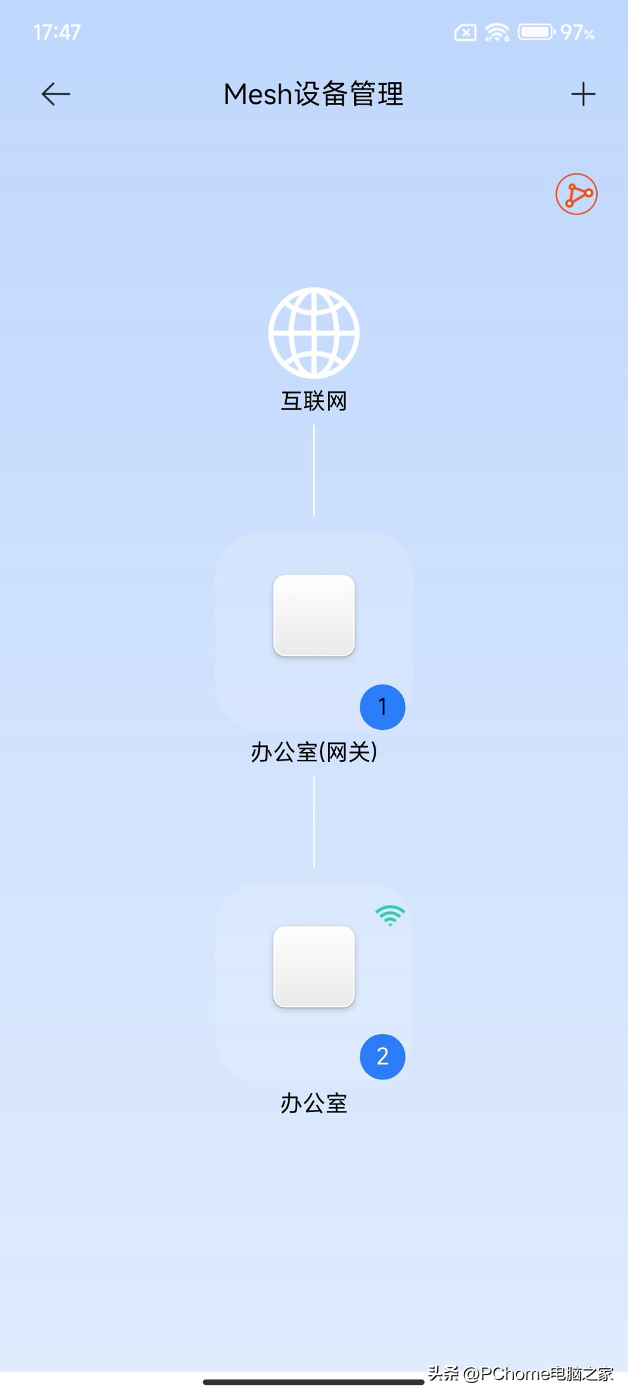
Task: Open the orange topology view icon
Action: pos(577,194)
